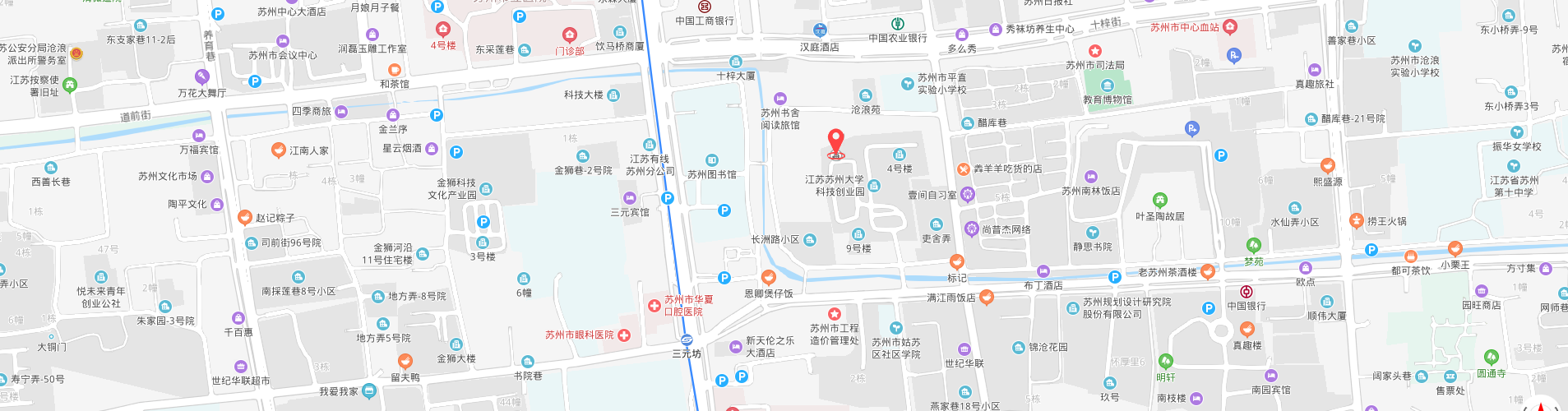
Task: Open the 苏州文化市场 marker
Action: point(207,177)
